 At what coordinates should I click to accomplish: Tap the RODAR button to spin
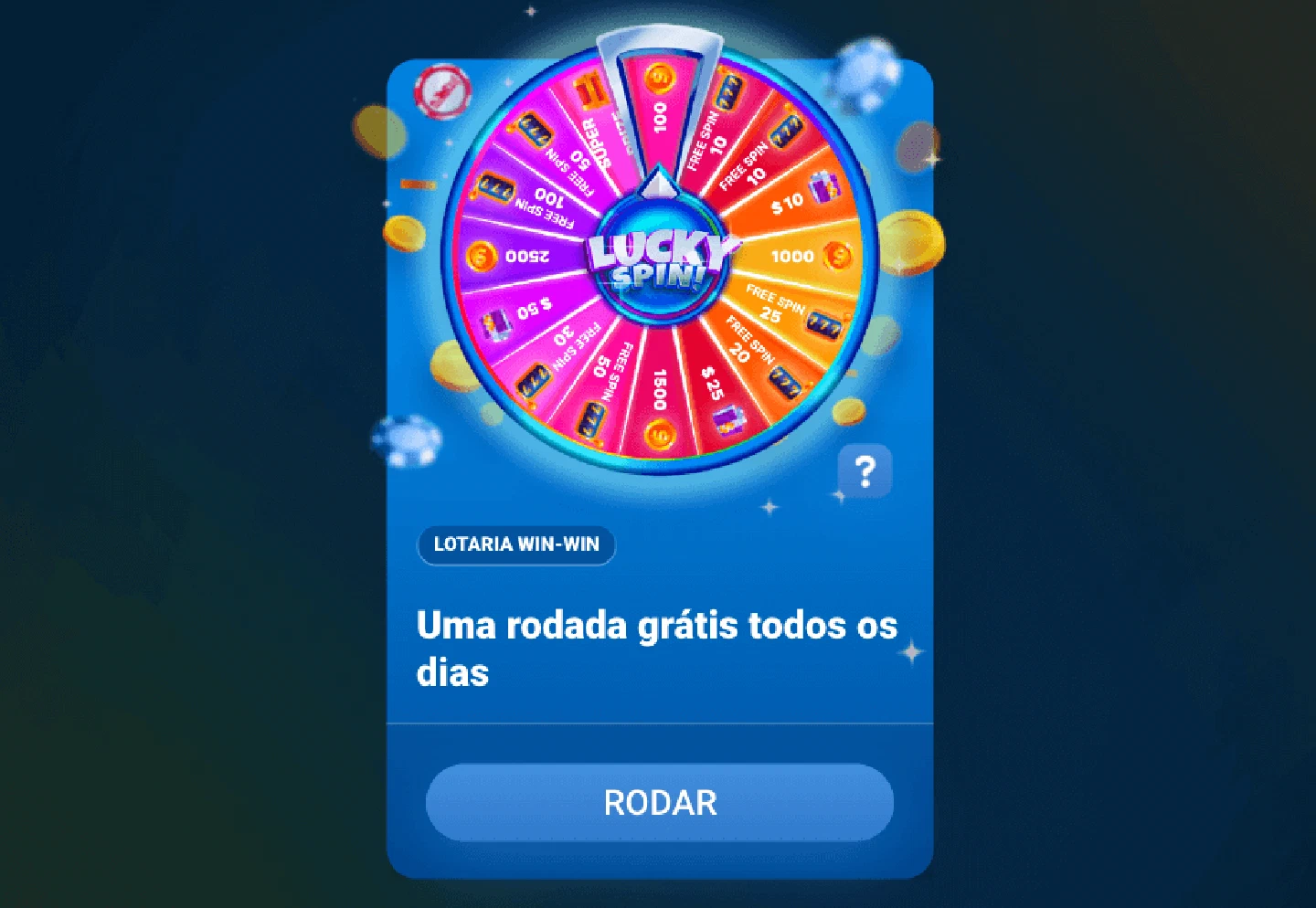pyautogui.click(x=659, y=802)
